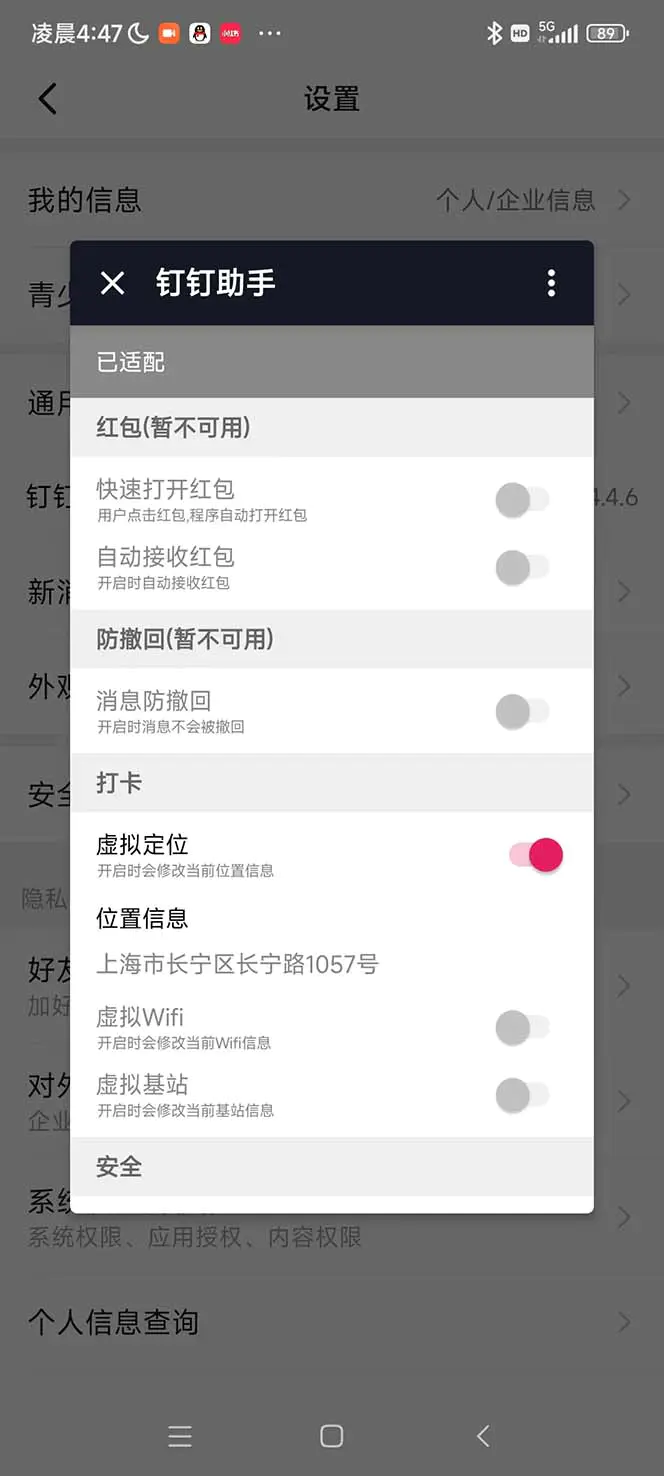The width and height of the screenshot is (664, 1476).
Task: Enable the 虚拟Wifi switch
Action: tap(522, 1027)
